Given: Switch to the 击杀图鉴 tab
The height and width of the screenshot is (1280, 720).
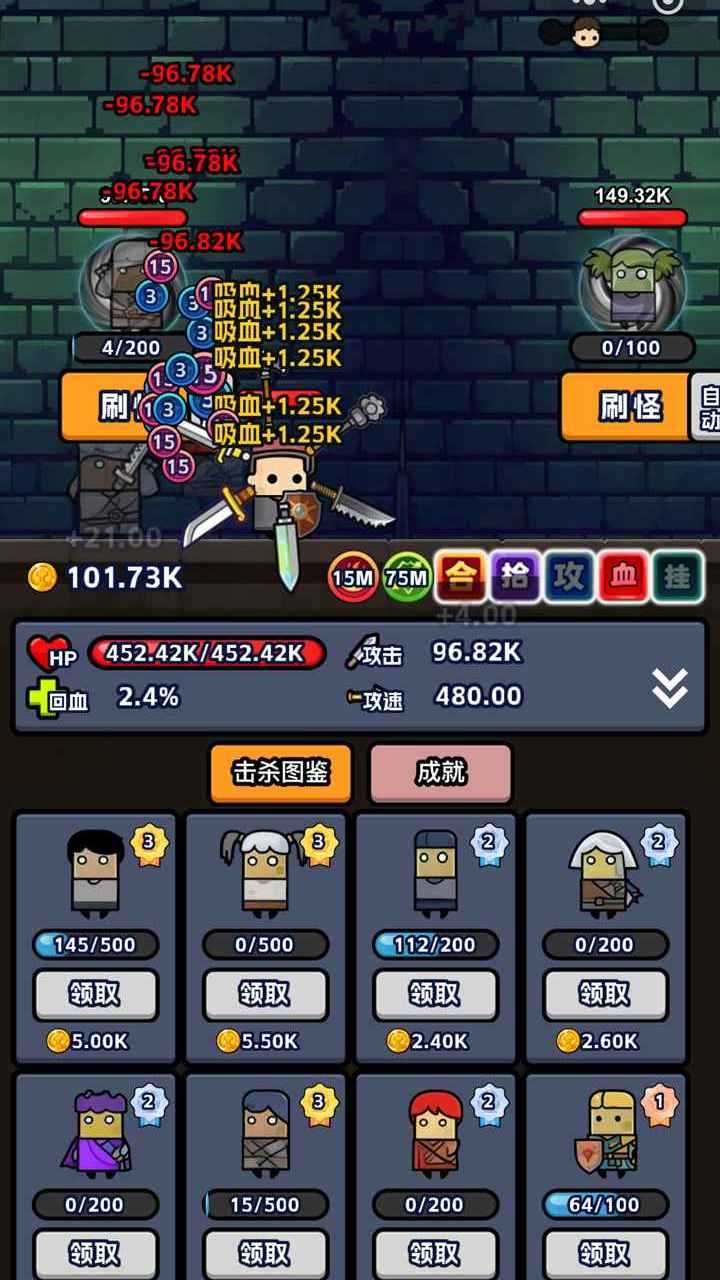Looking at the screenshot, I should (280, 772).
